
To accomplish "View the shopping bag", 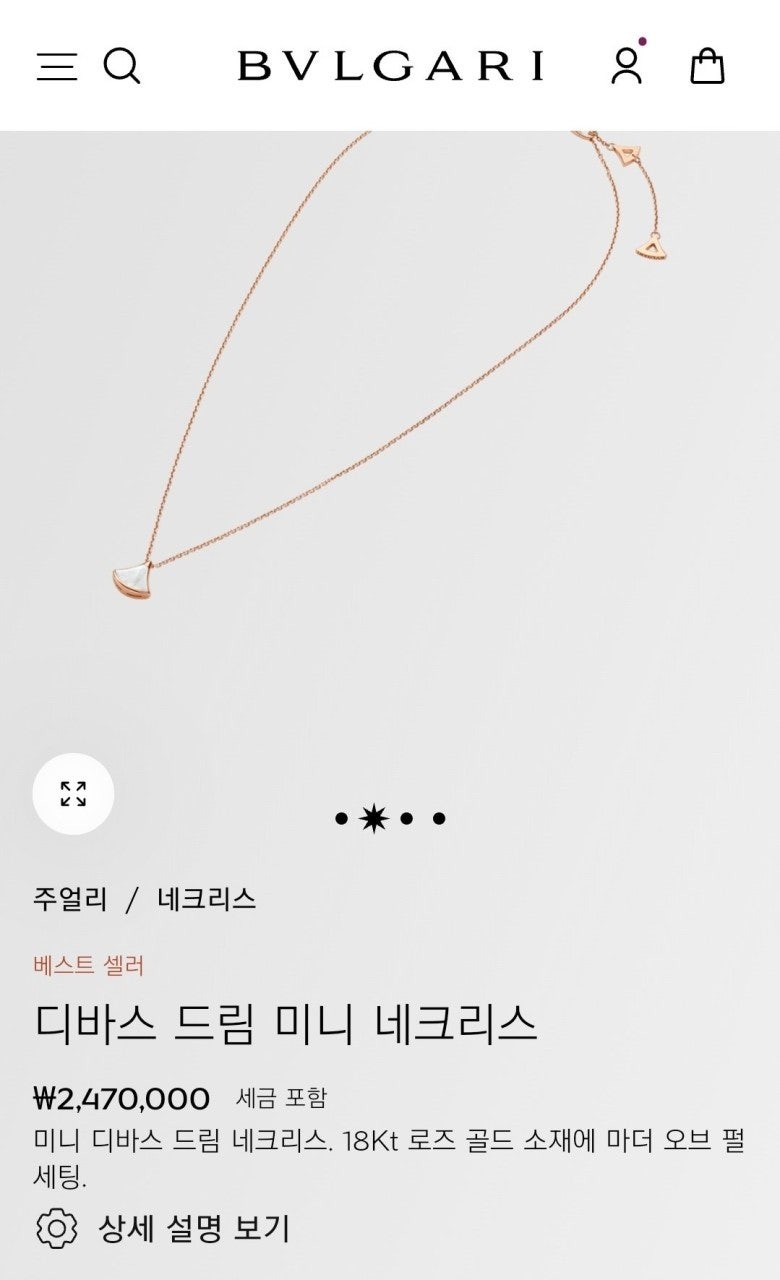I will pyautogui.click(x=707, y=66).
